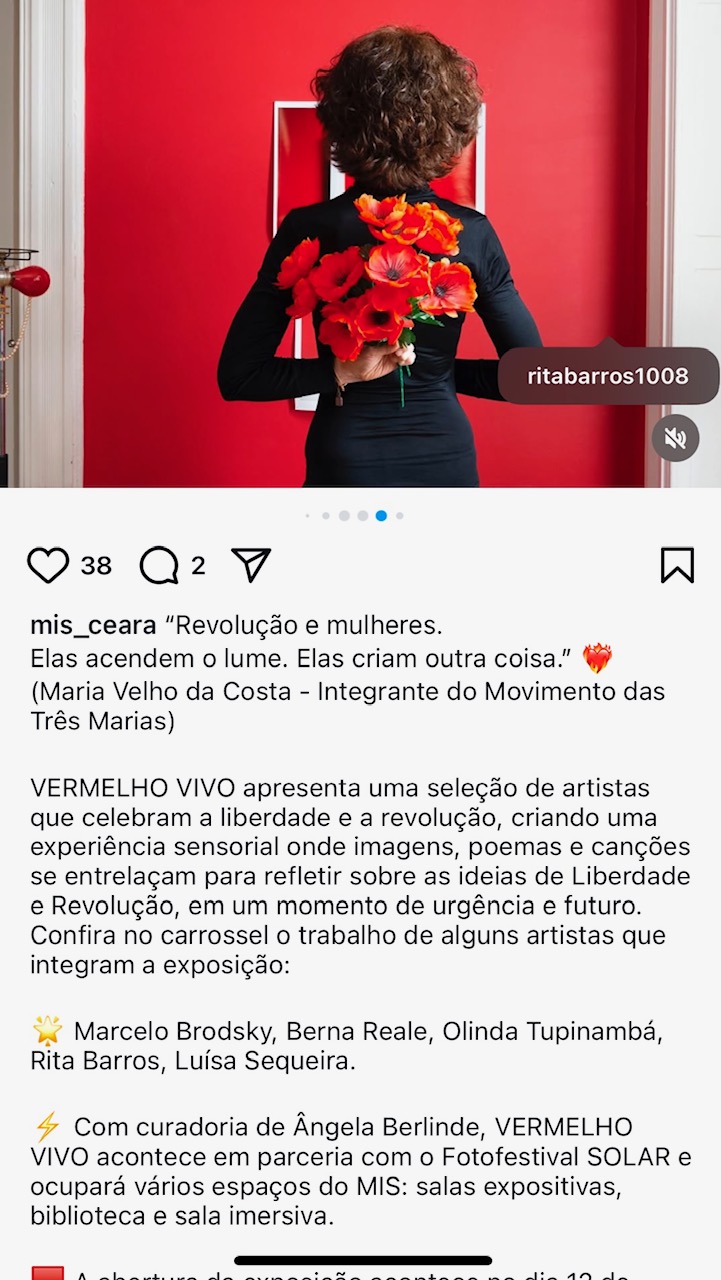Open the mis_ceara profile from caption
The image size is (721, 1280).
point(93,626)
